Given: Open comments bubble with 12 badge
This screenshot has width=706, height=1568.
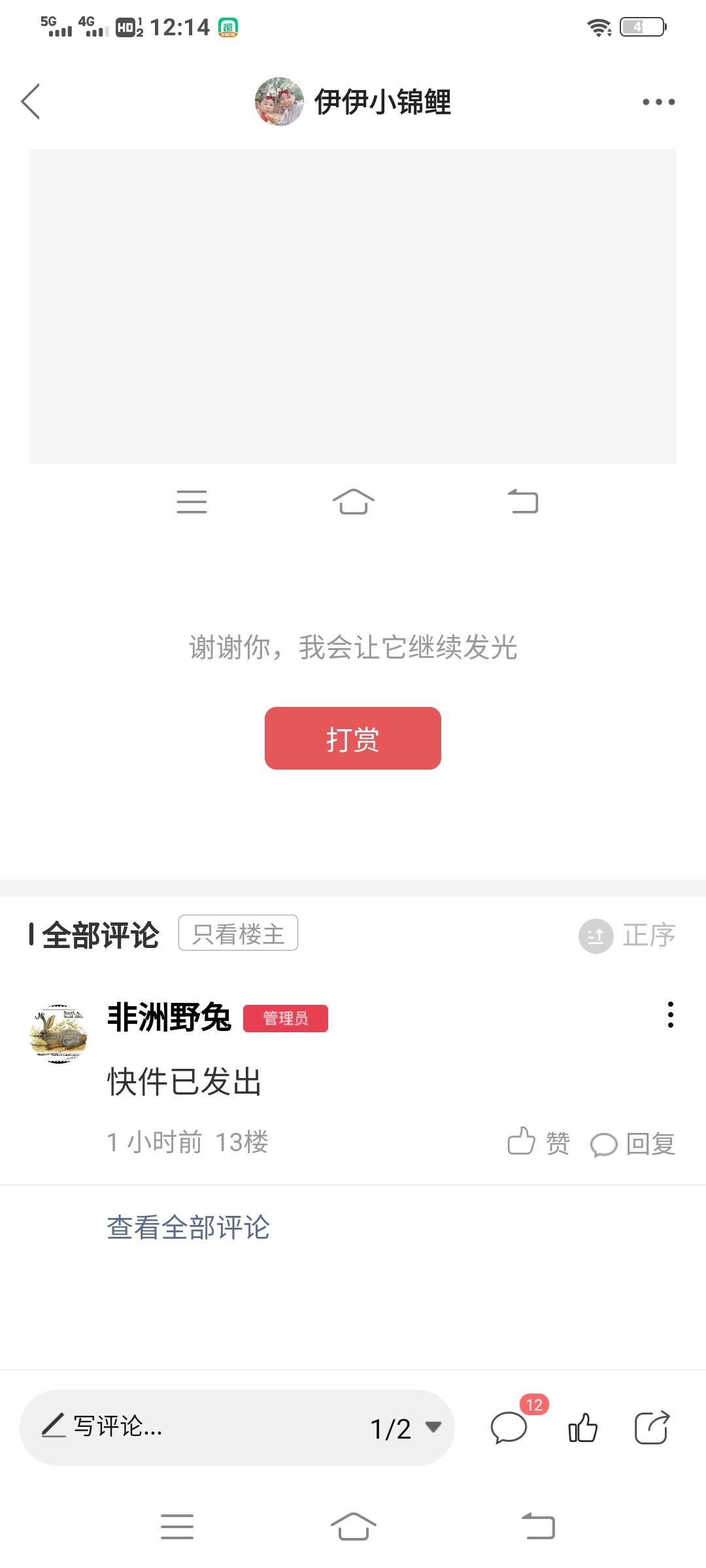Looking at the screenshot, I should pyautogui.click(x=510, y=1427).
